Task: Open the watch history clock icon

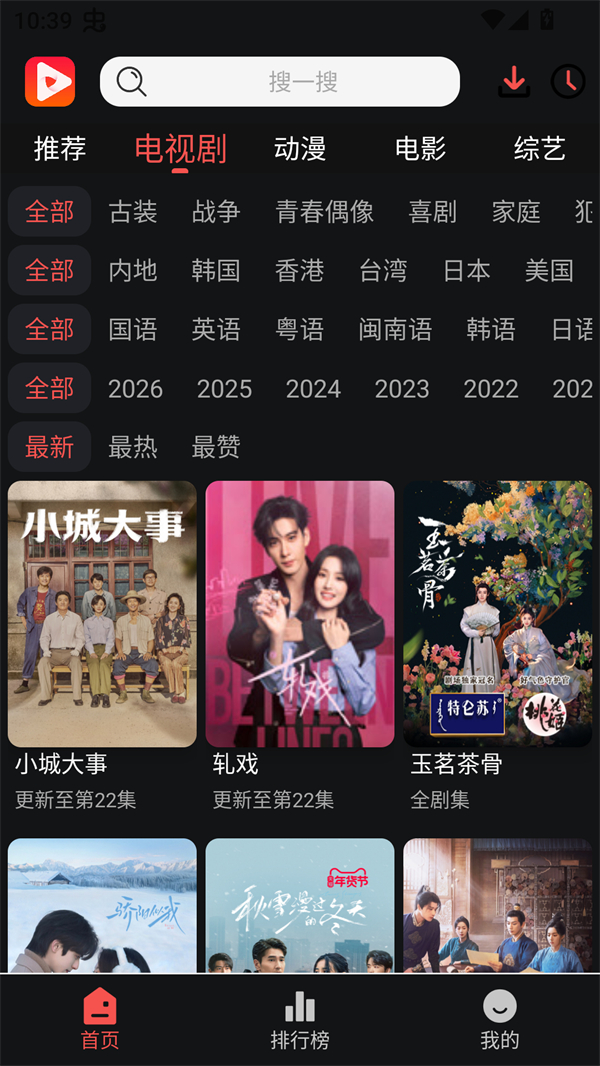Action: [x=568, y=81]
